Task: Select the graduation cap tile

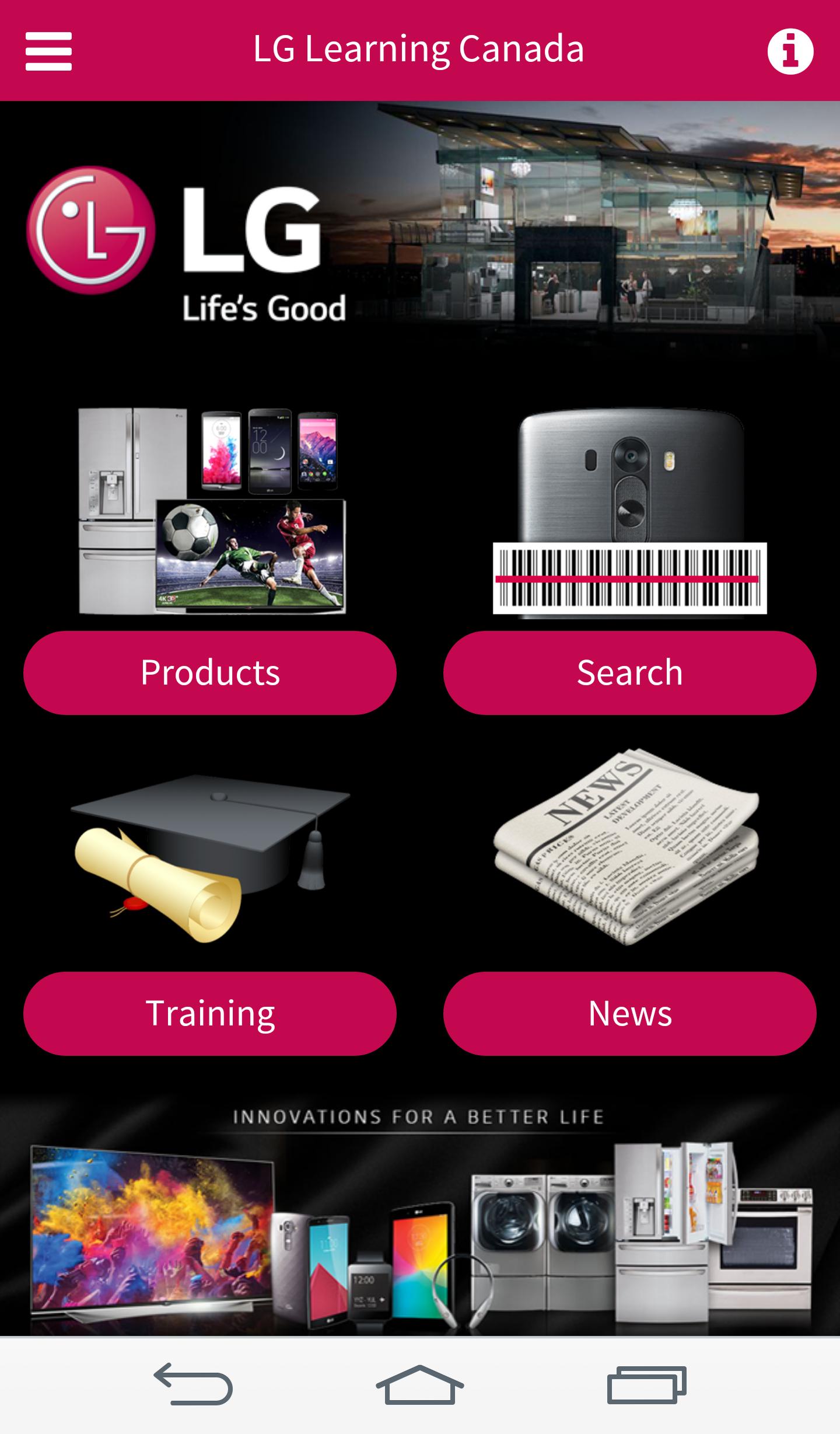Action: [x=210, y=855]
